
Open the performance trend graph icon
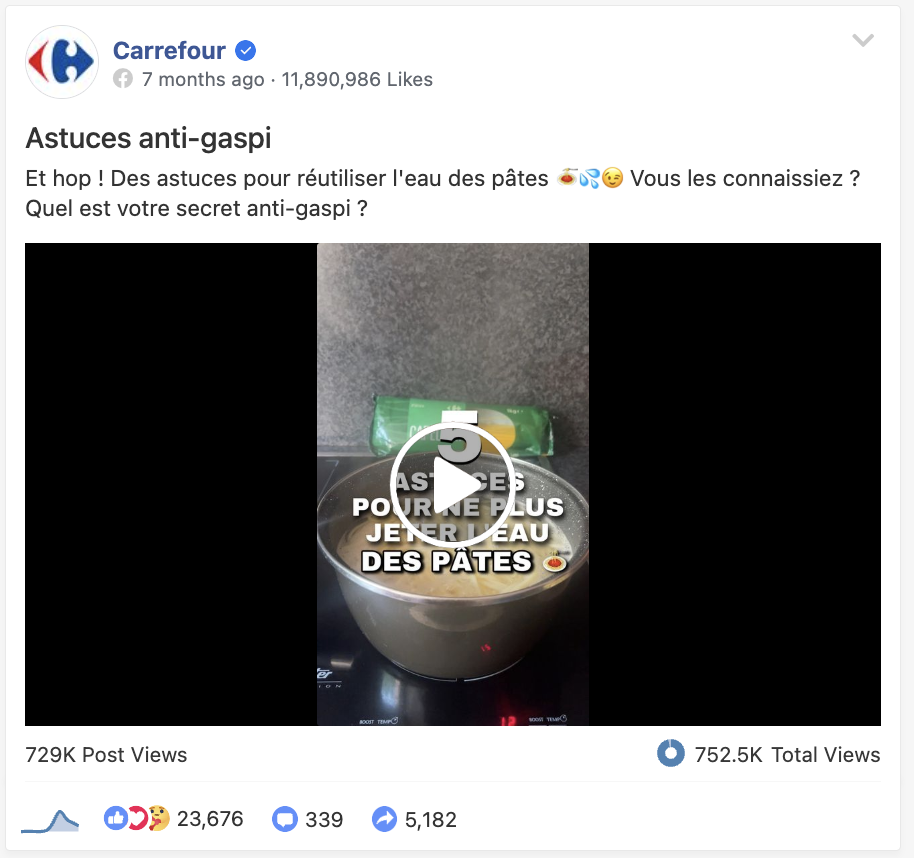click(50, 820)
